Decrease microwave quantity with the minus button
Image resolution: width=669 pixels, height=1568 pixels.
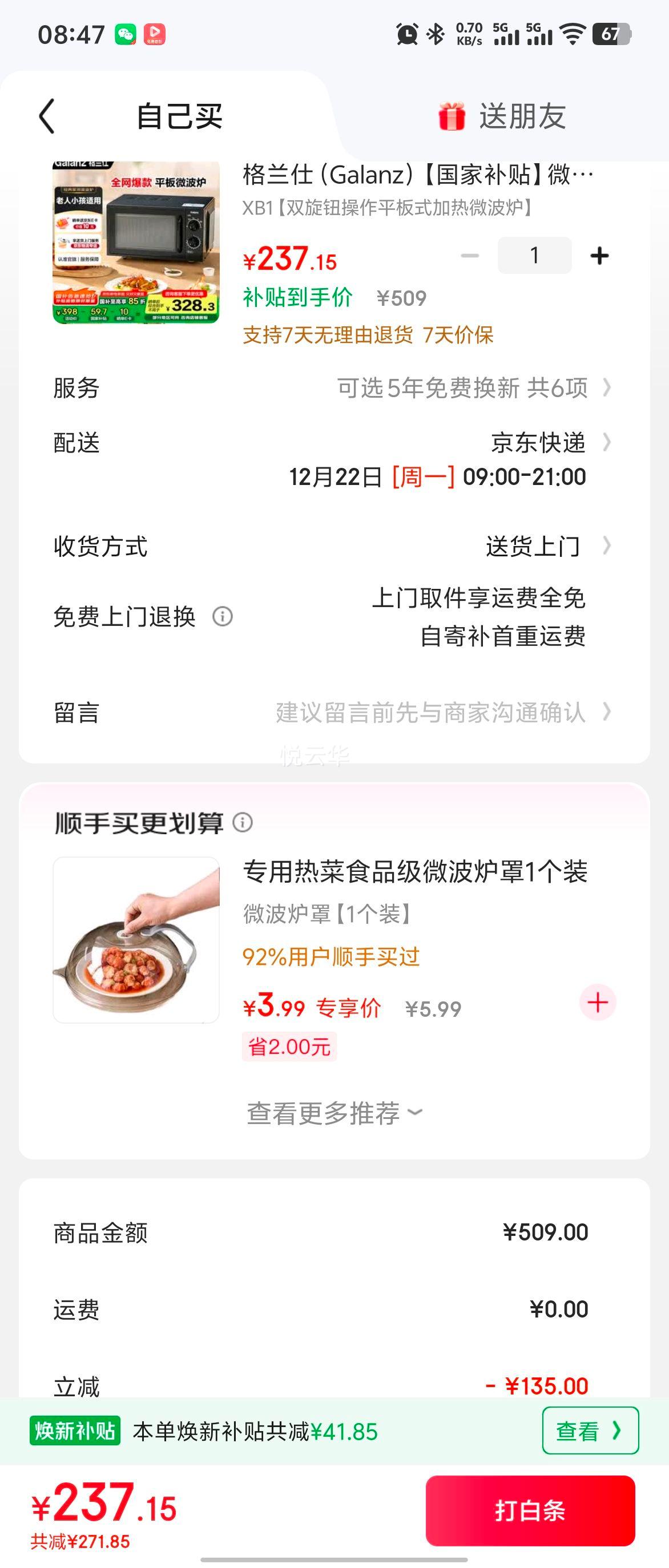[x=470, y=256]
